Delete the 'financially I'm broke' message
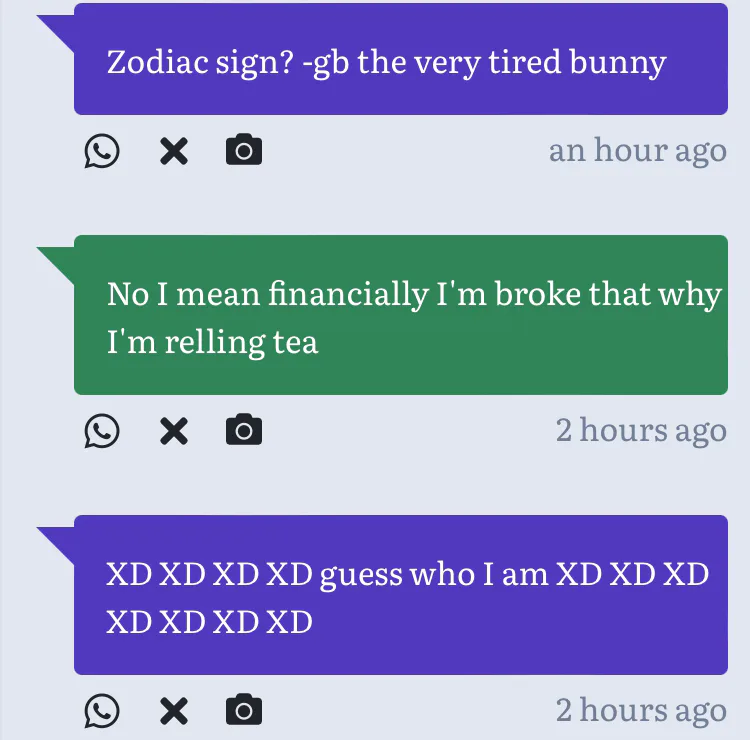750x740 pixels. [174, 431]
